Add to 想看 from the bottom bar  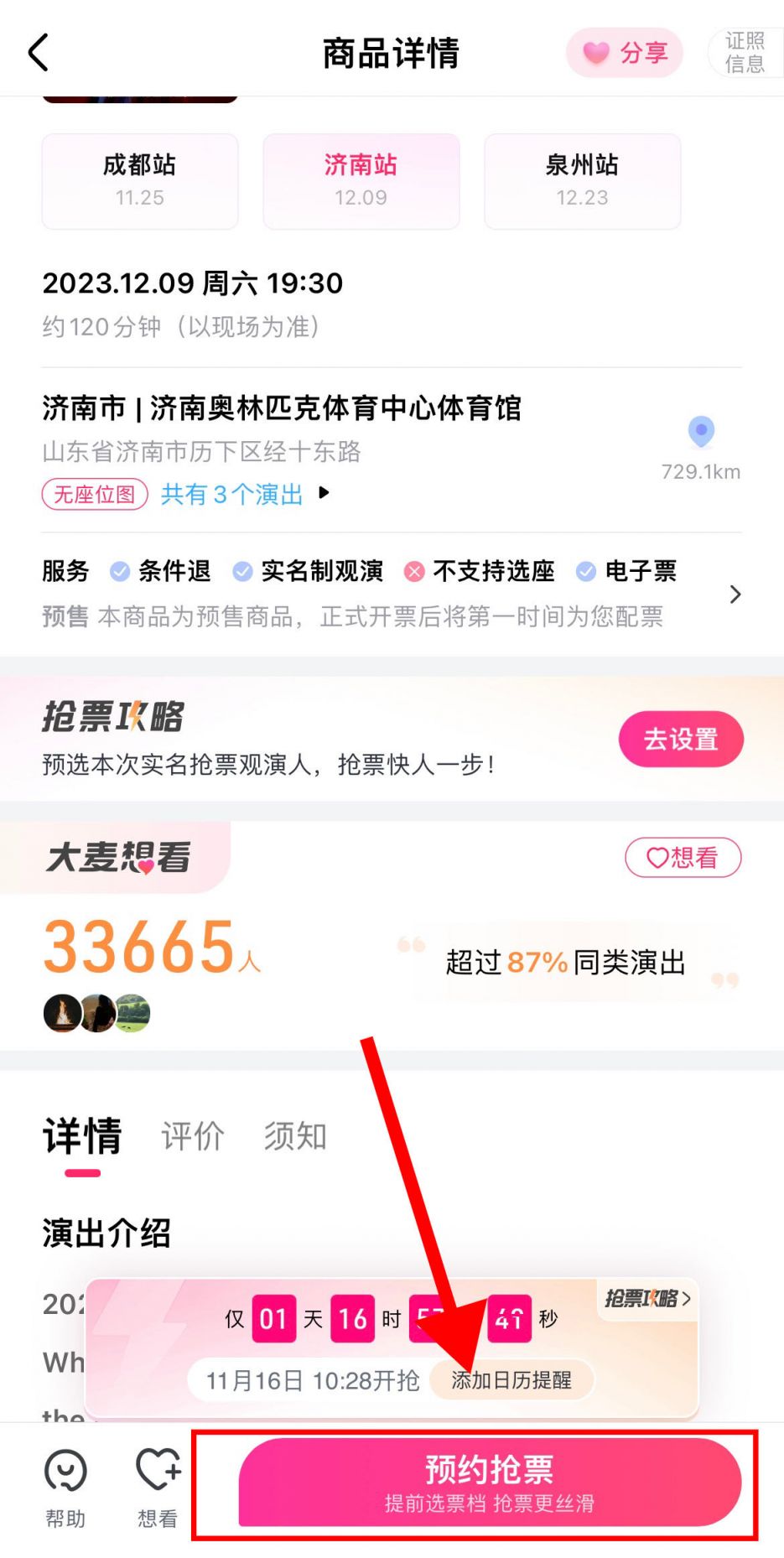[x=158, y=1487]
